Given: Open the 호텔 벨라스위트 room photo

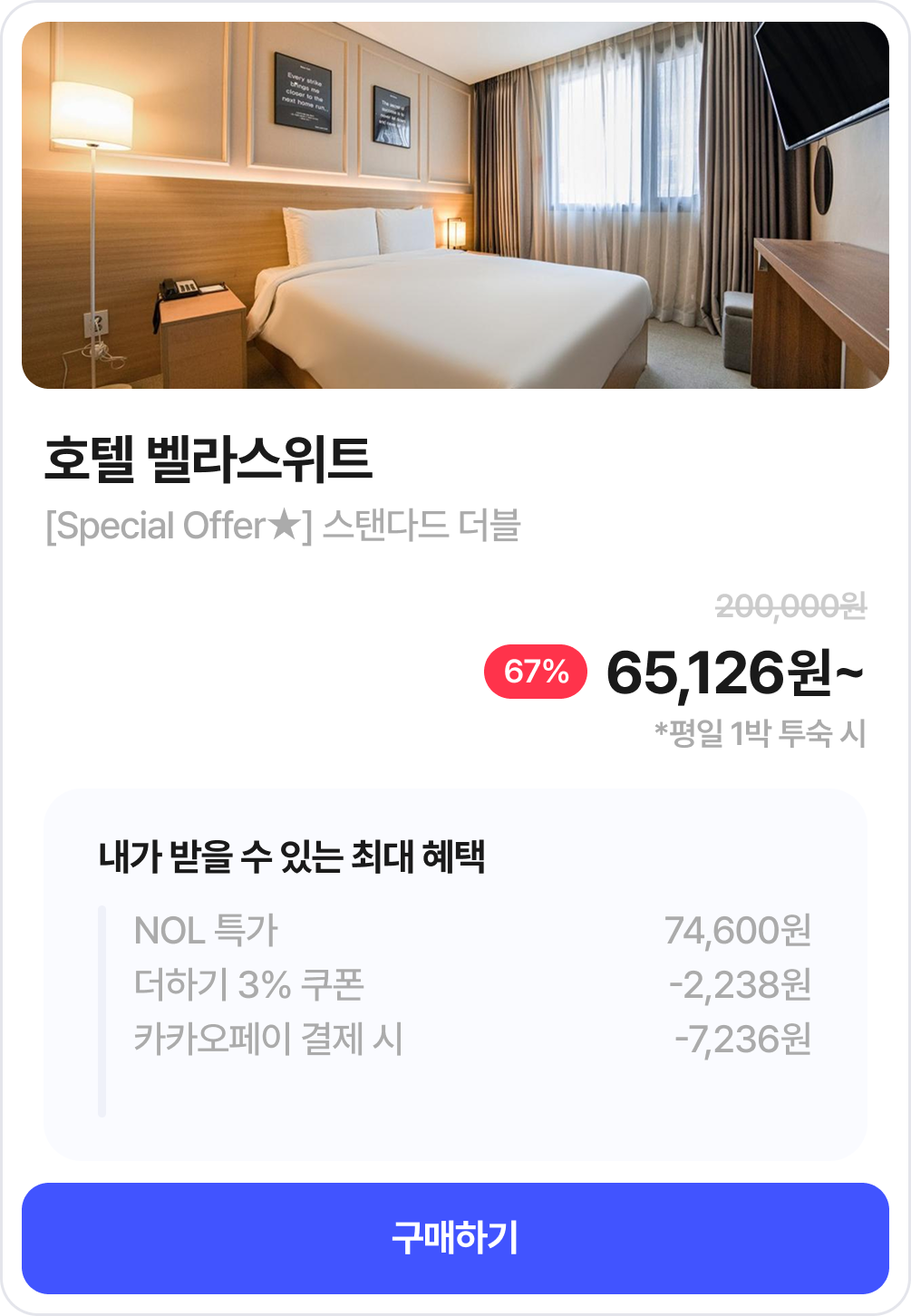Looking at the screenshot, I should coord(455,206).
